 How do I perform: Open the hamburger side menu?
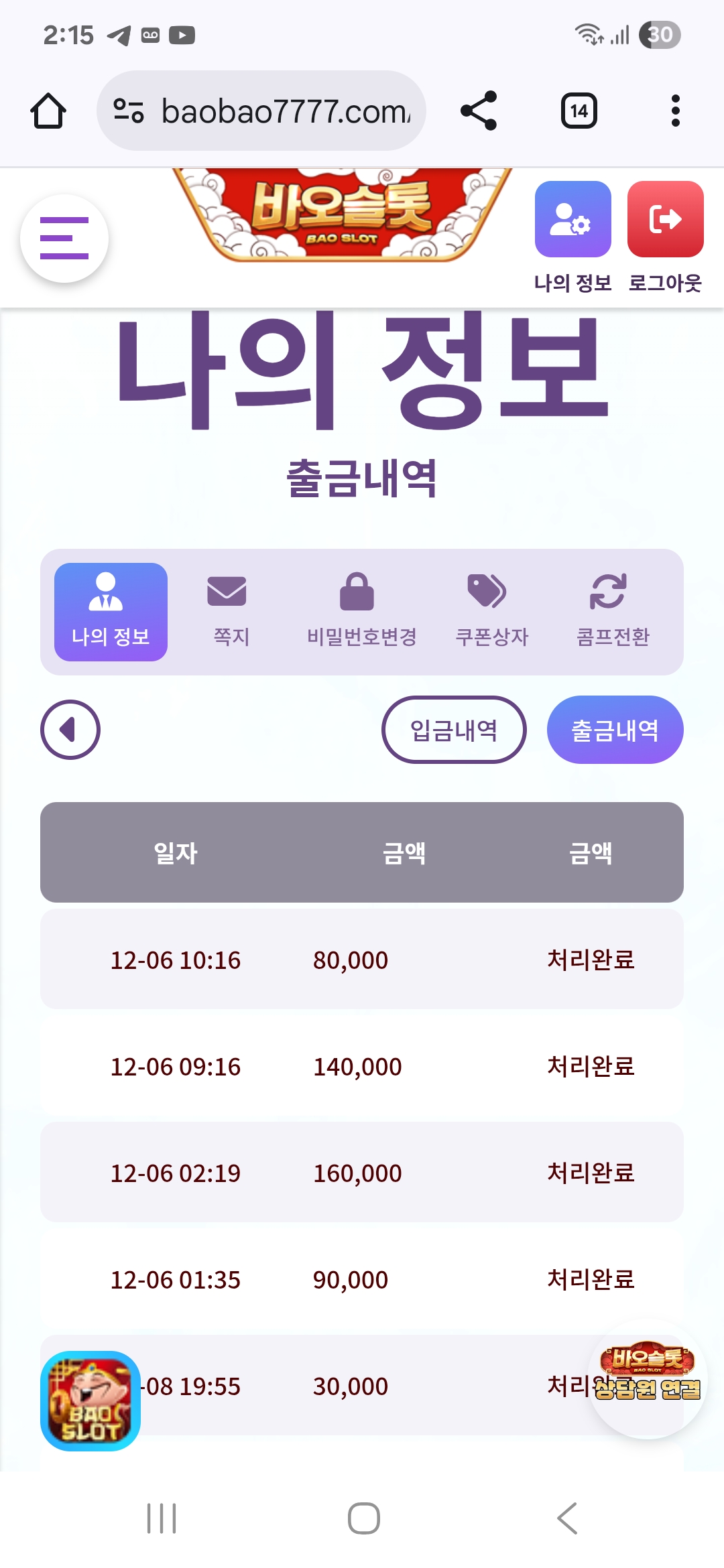(x=64, y=238)
